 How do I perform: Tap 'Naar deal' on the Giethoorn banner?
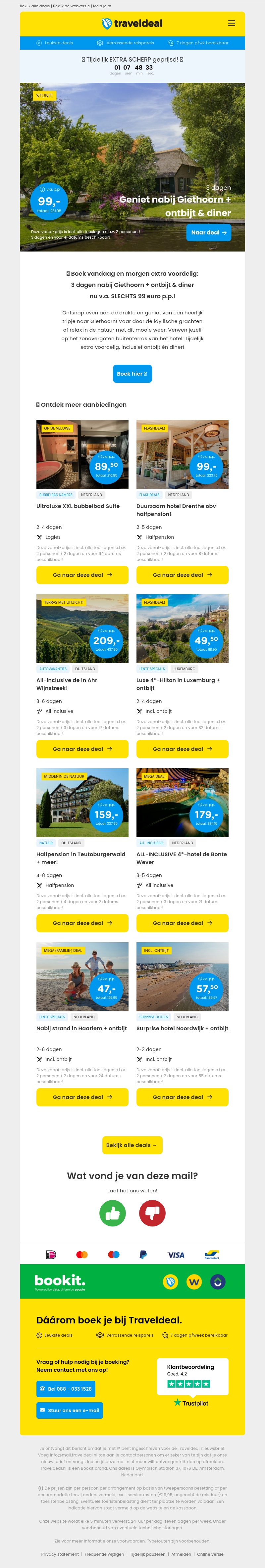[x=209, y=233]
